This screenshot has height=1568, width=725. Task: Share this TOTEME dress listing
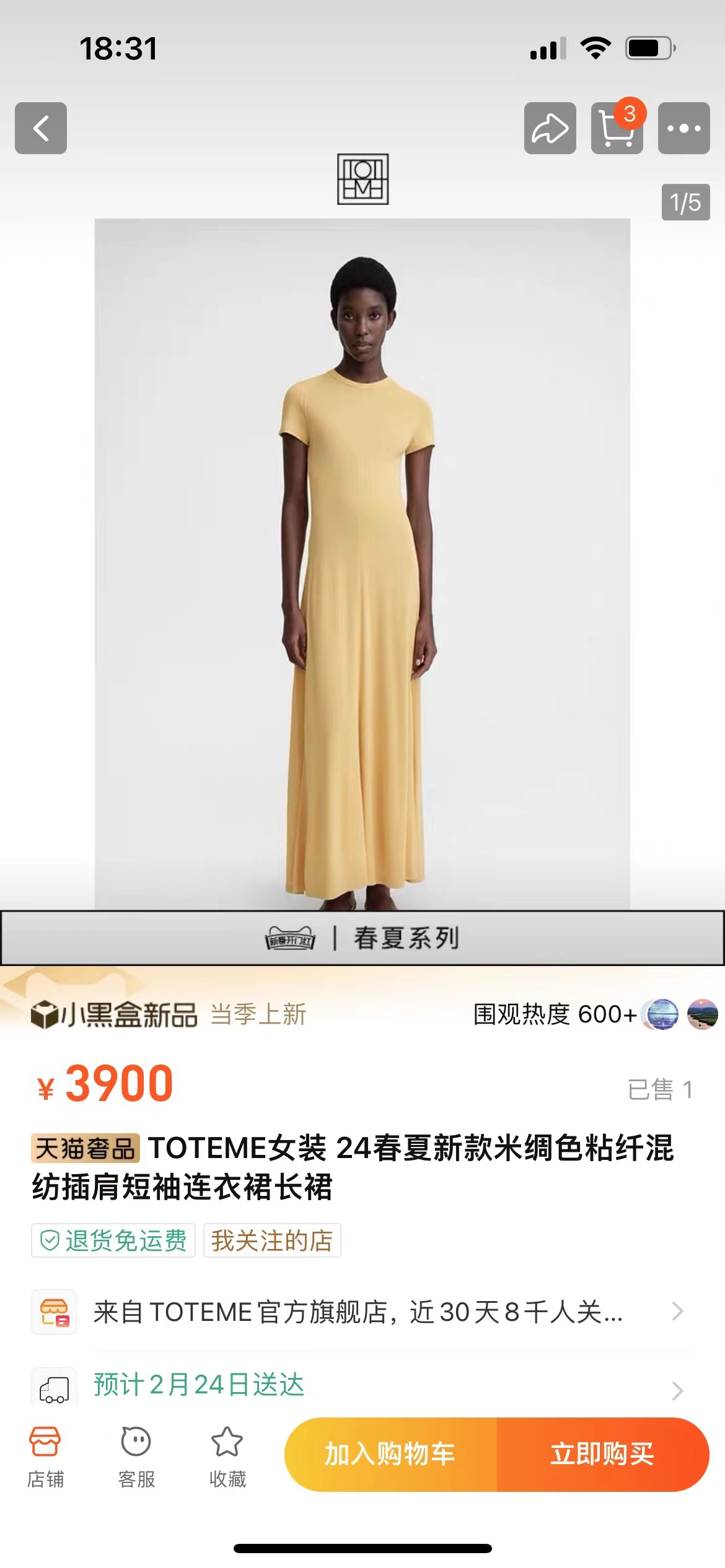click(x=550, y=128)
